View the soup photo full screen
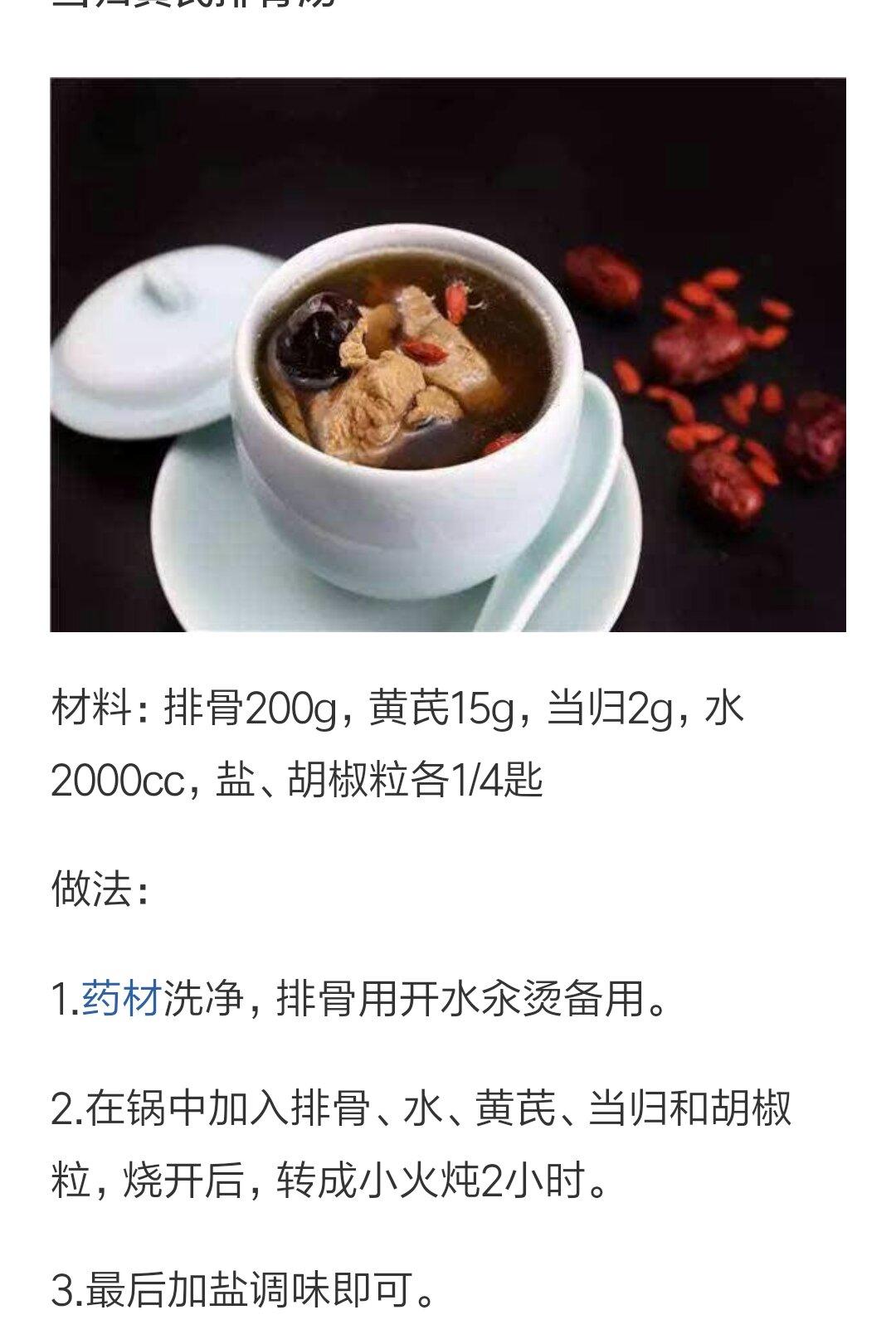This screenshot has width=896, height=1344. pyautogui.click(x=448, y=355)
